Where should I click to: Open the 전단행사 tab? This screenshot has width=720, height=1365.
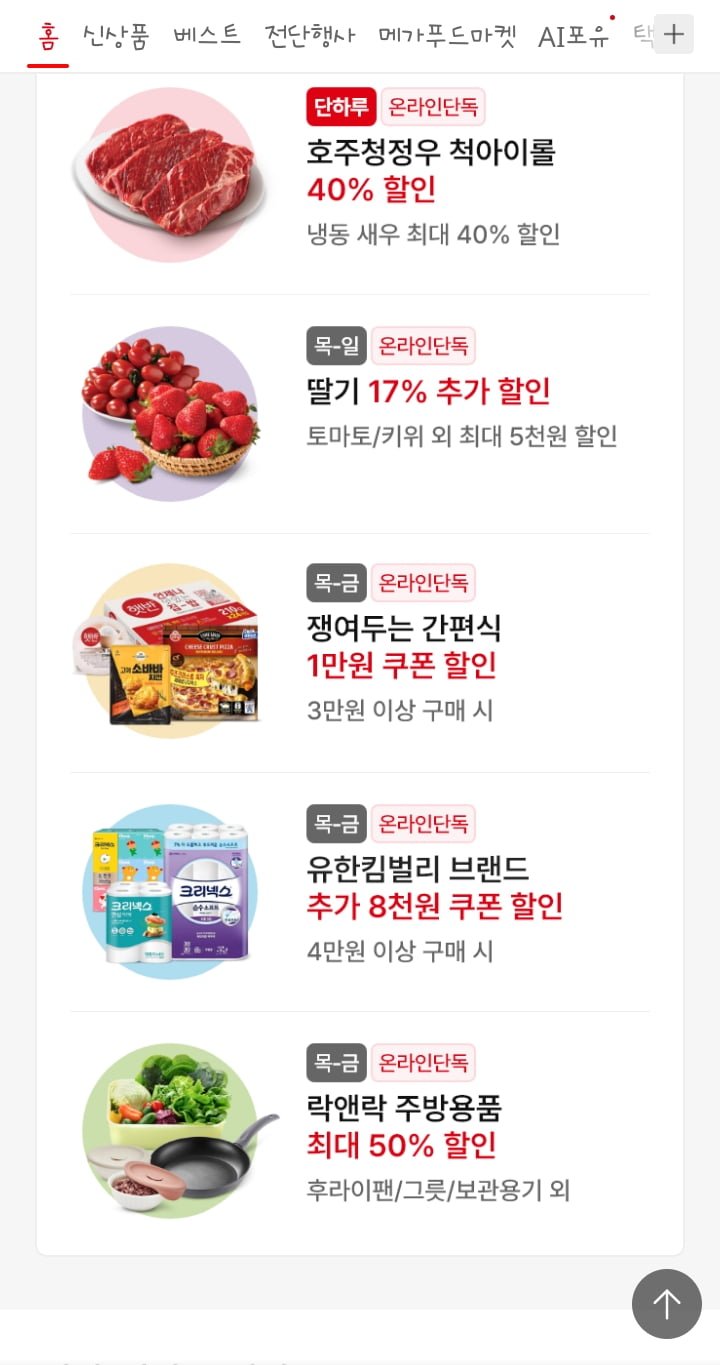[310, 36]
